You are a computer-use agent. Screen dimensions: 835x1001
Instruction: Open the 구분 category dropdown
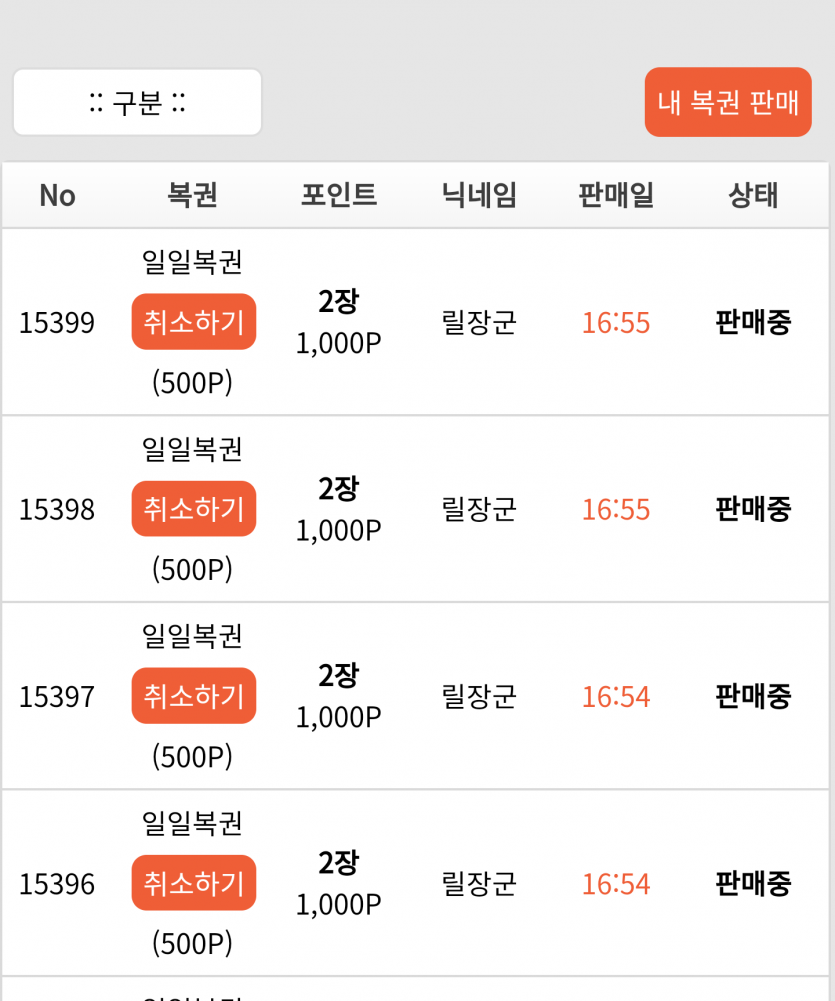(137, 102)
